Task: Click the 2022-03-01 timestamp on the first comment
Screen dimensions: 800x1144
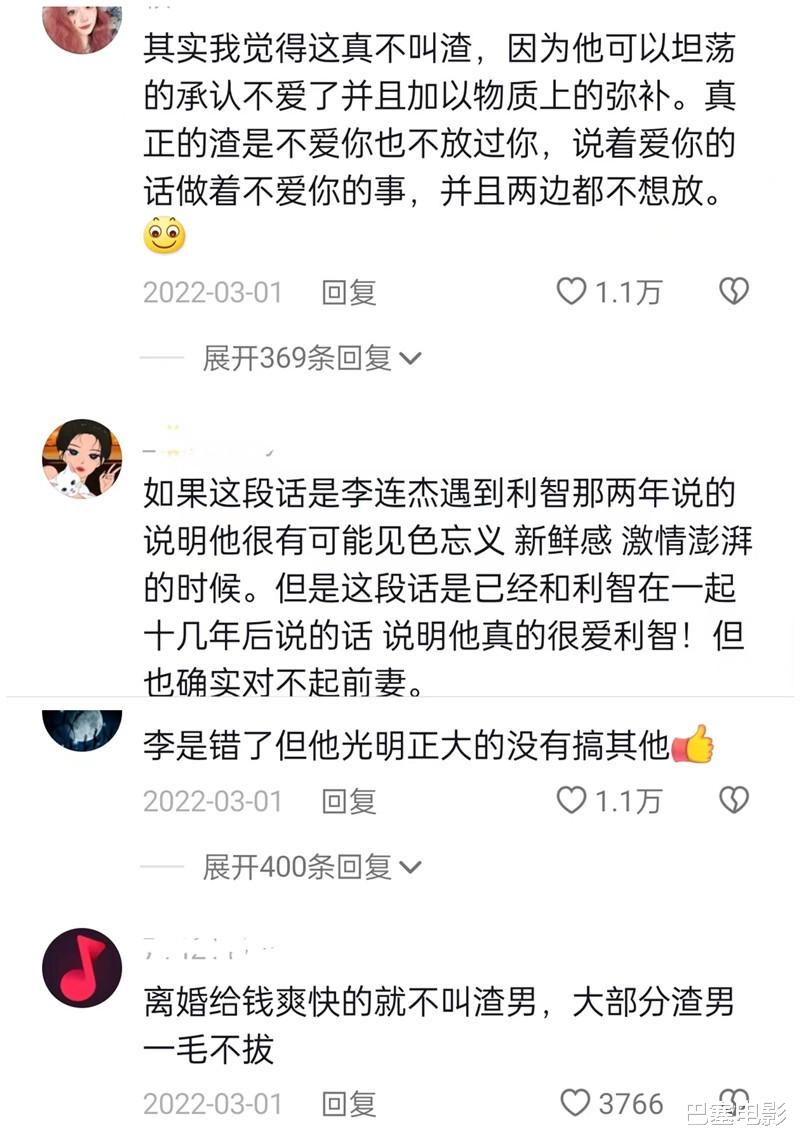Action: pyautogui.click(x=212, y=291)
